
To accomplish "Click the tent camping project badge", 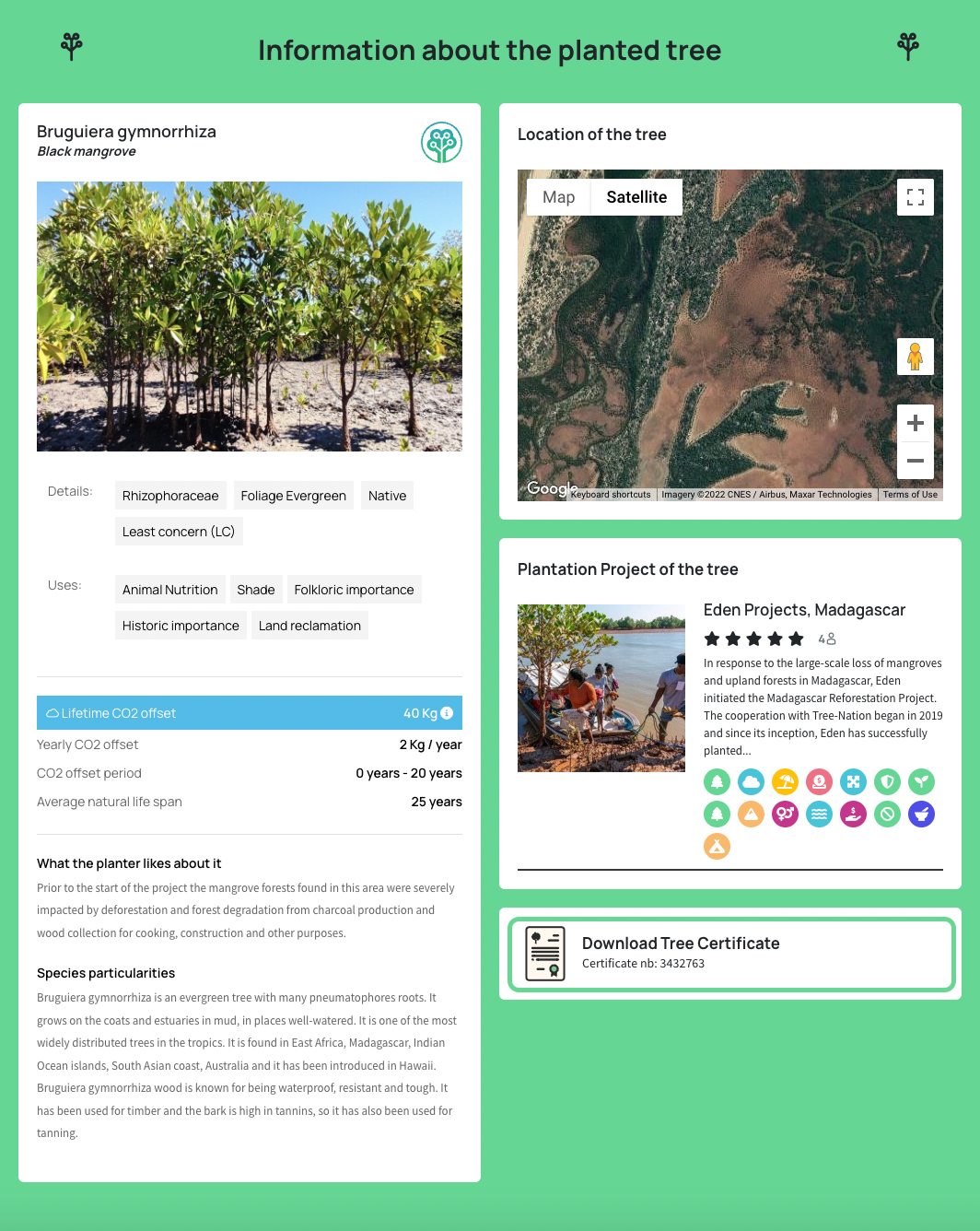I will tap(717, 846).
